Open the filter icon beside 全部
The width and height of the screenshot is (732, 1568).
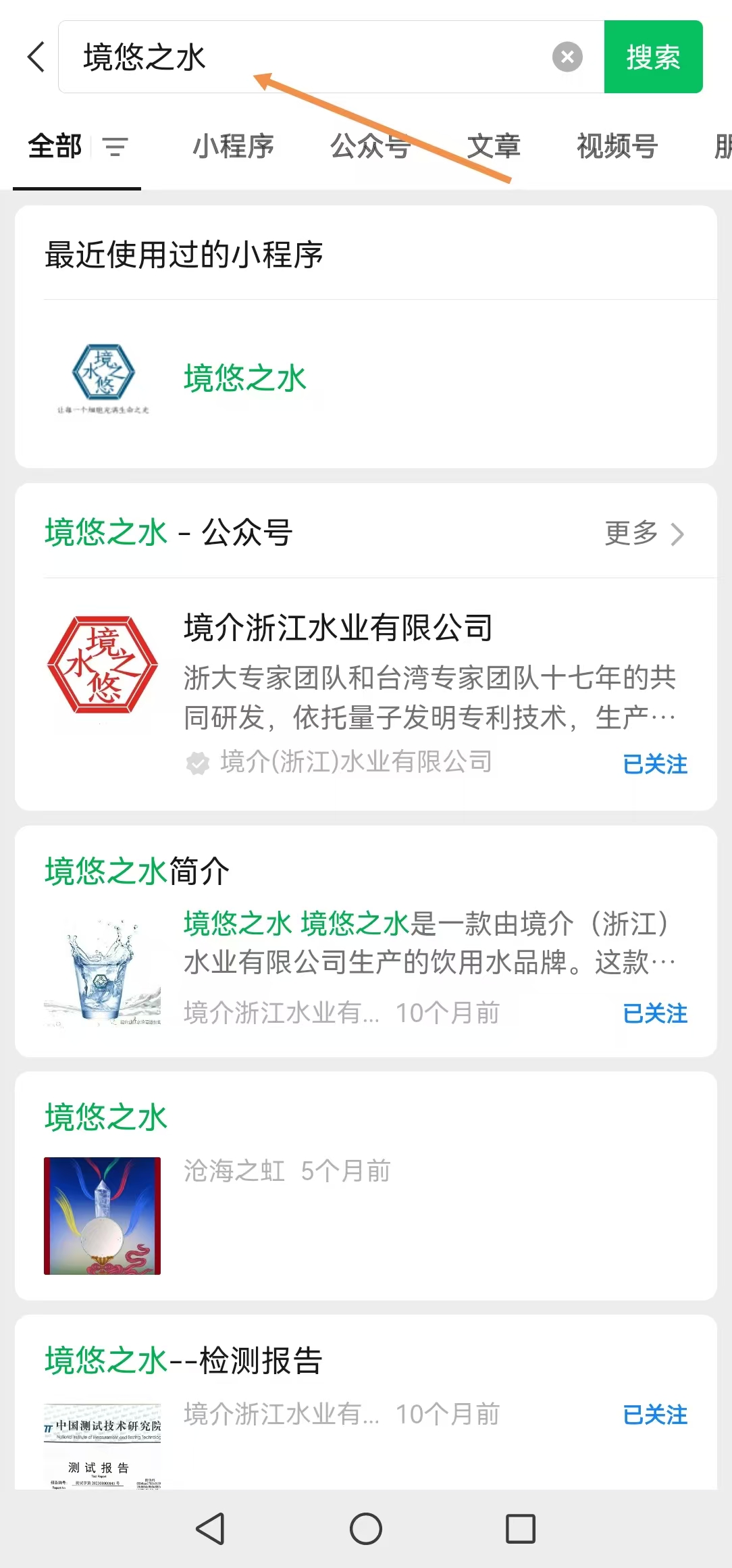115,147
